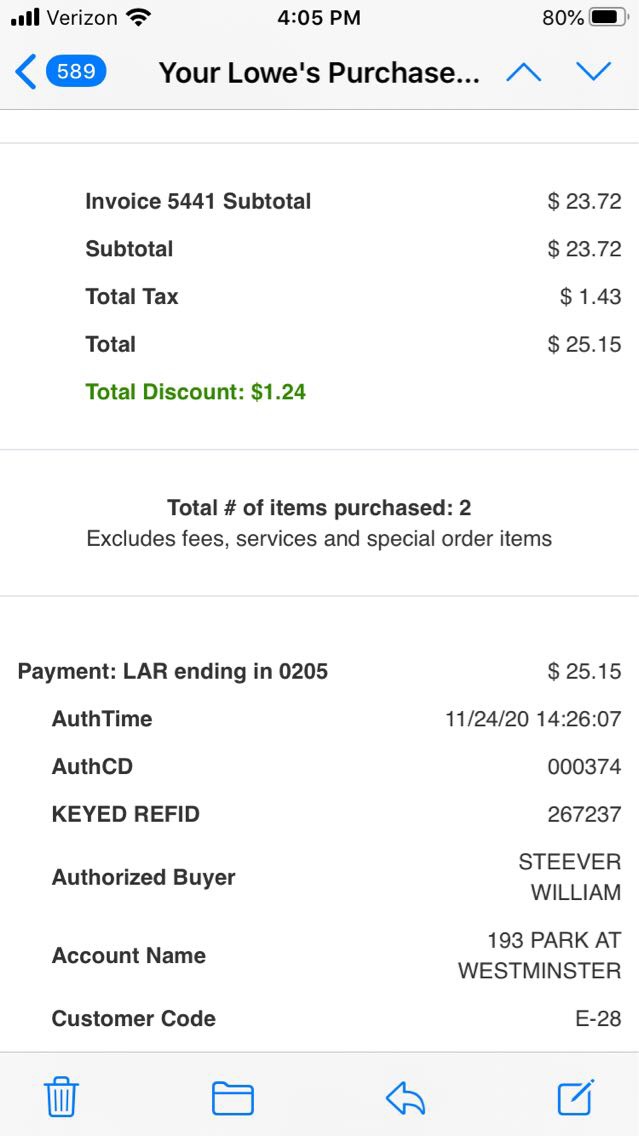Delete this email with the trash icon

click(61, 1097)
